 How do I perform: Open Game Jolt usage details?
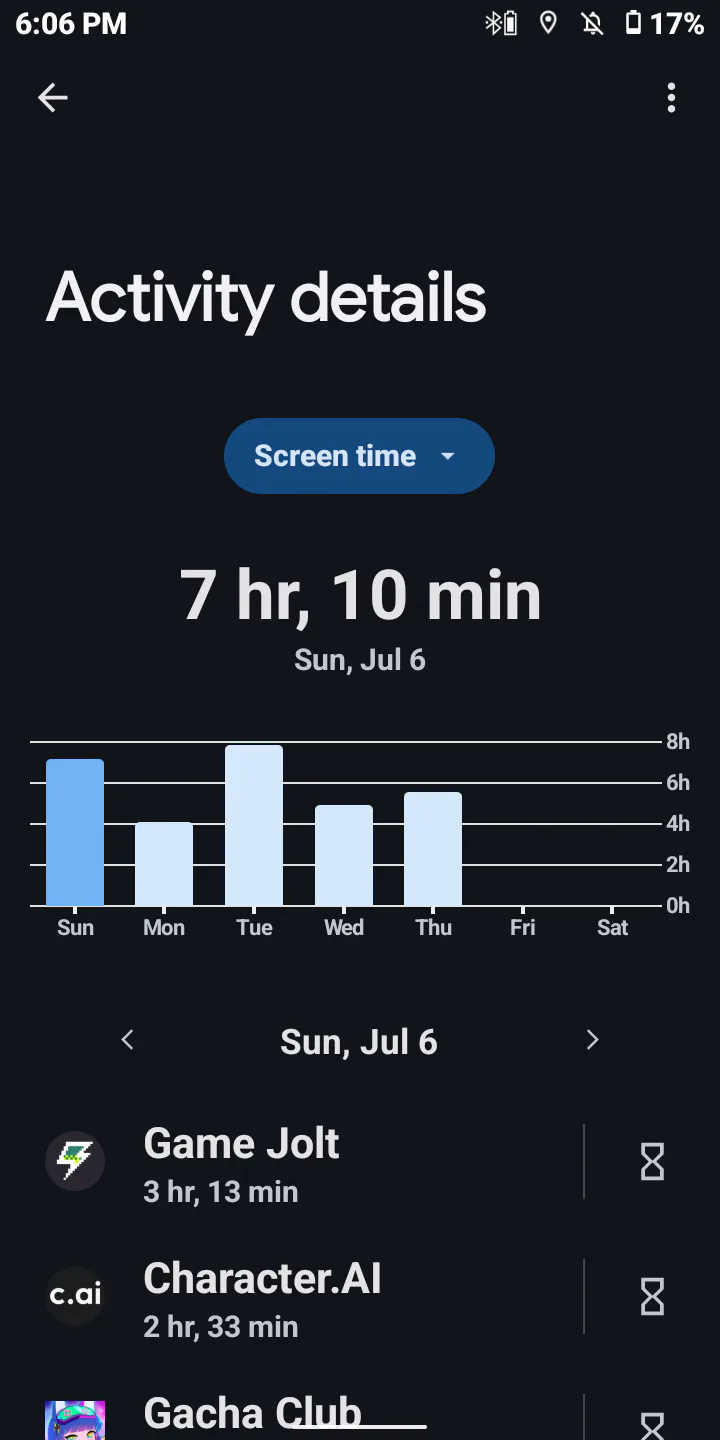(300, 1161)
